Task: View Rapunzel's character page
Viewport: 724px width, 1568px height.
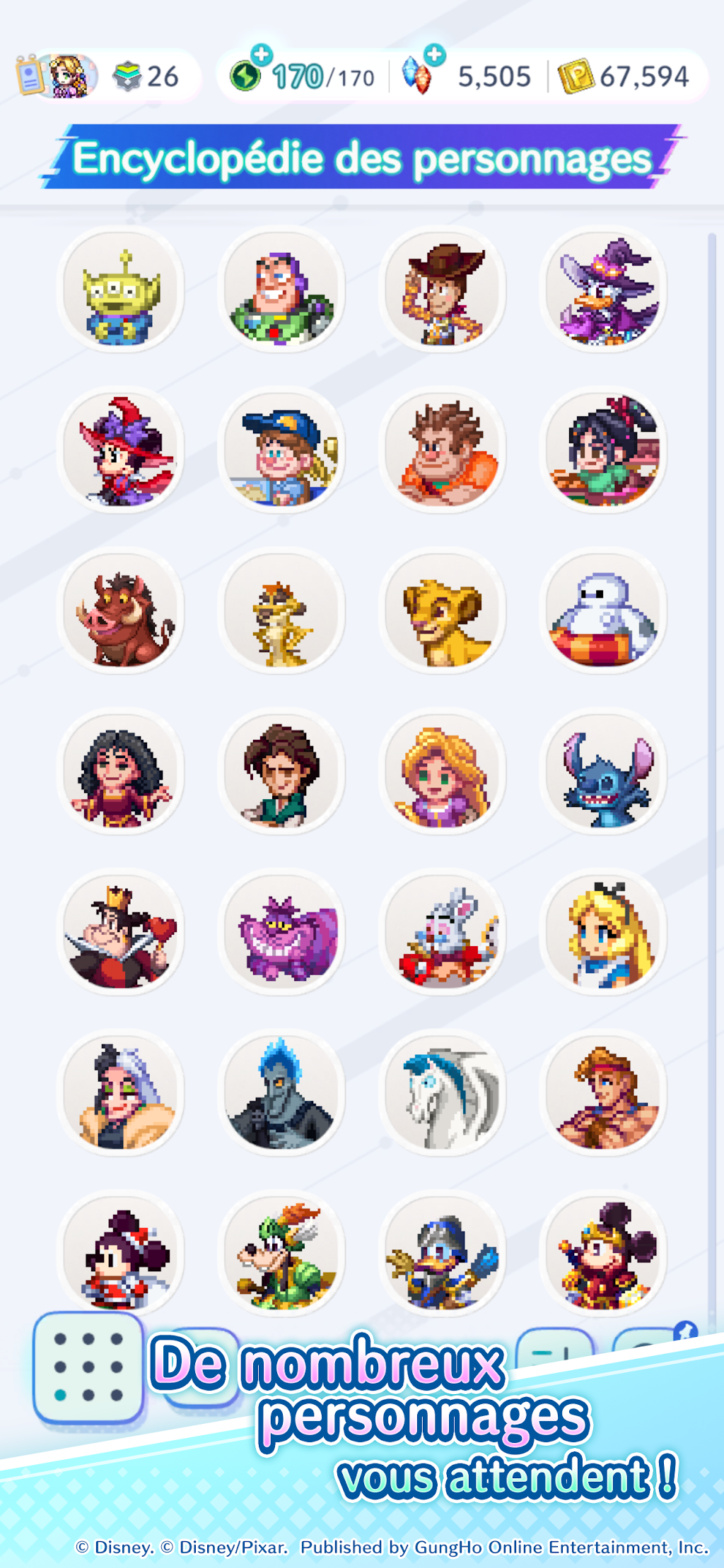Action: click(x=443, y=772)
